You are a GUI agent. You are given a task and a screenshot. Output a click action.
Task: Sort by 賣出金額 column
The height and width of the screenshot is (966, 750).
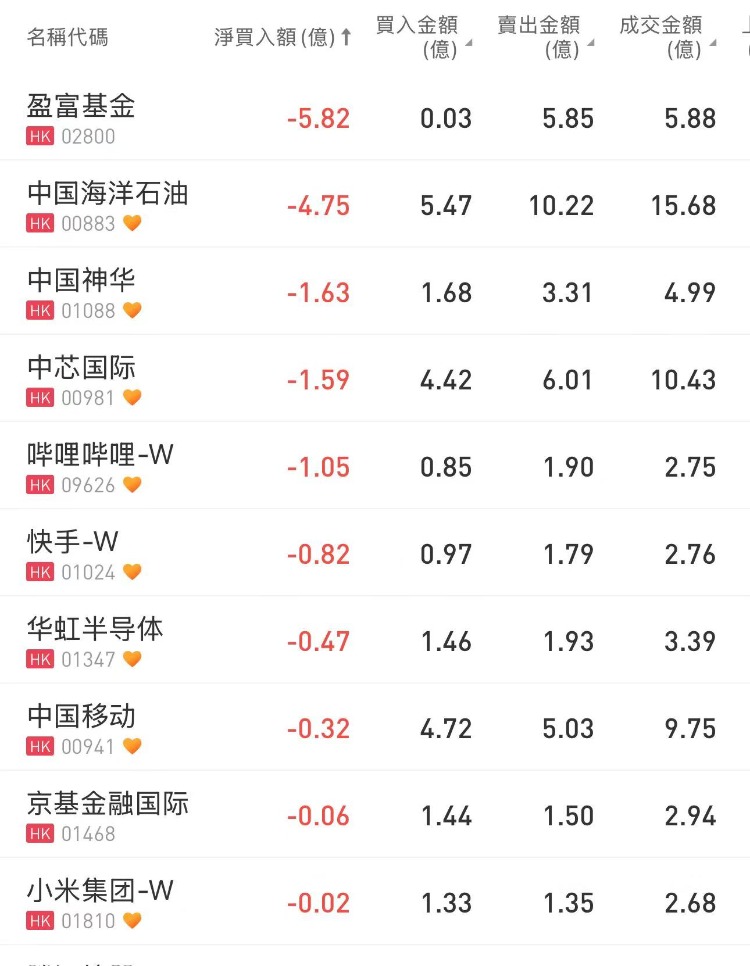[x=545, y=37]
